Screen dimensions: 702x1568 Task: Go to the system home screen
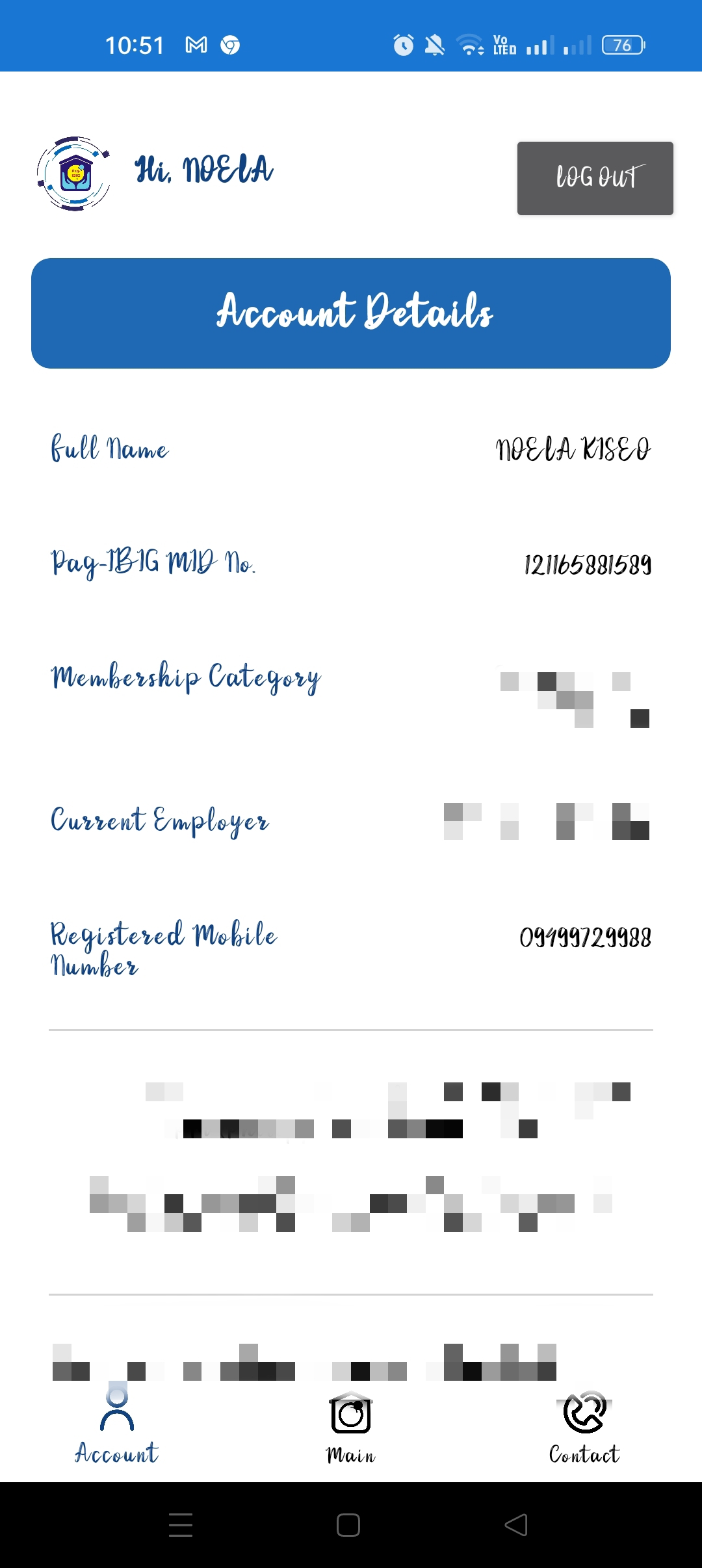348,1525
